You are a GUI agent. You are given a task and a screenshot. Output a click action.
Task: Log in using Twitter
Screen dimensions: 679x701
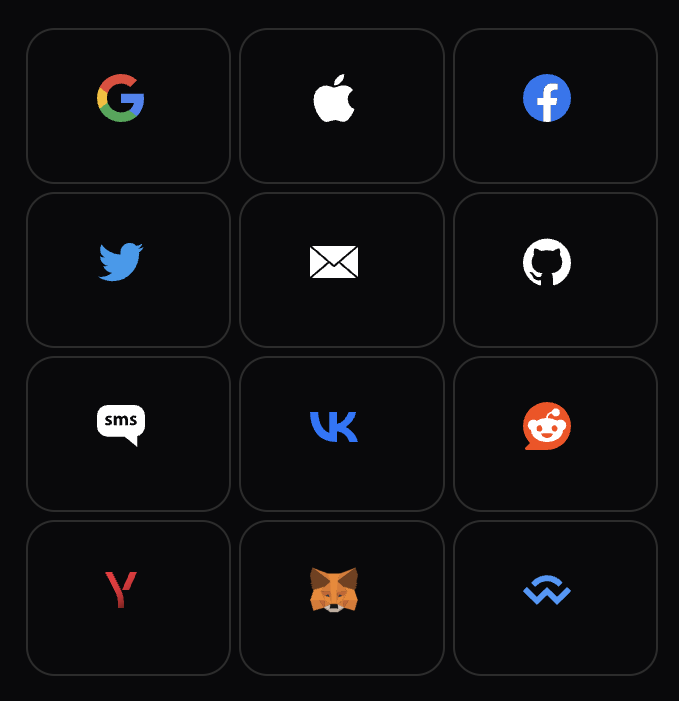coord(121,262)
